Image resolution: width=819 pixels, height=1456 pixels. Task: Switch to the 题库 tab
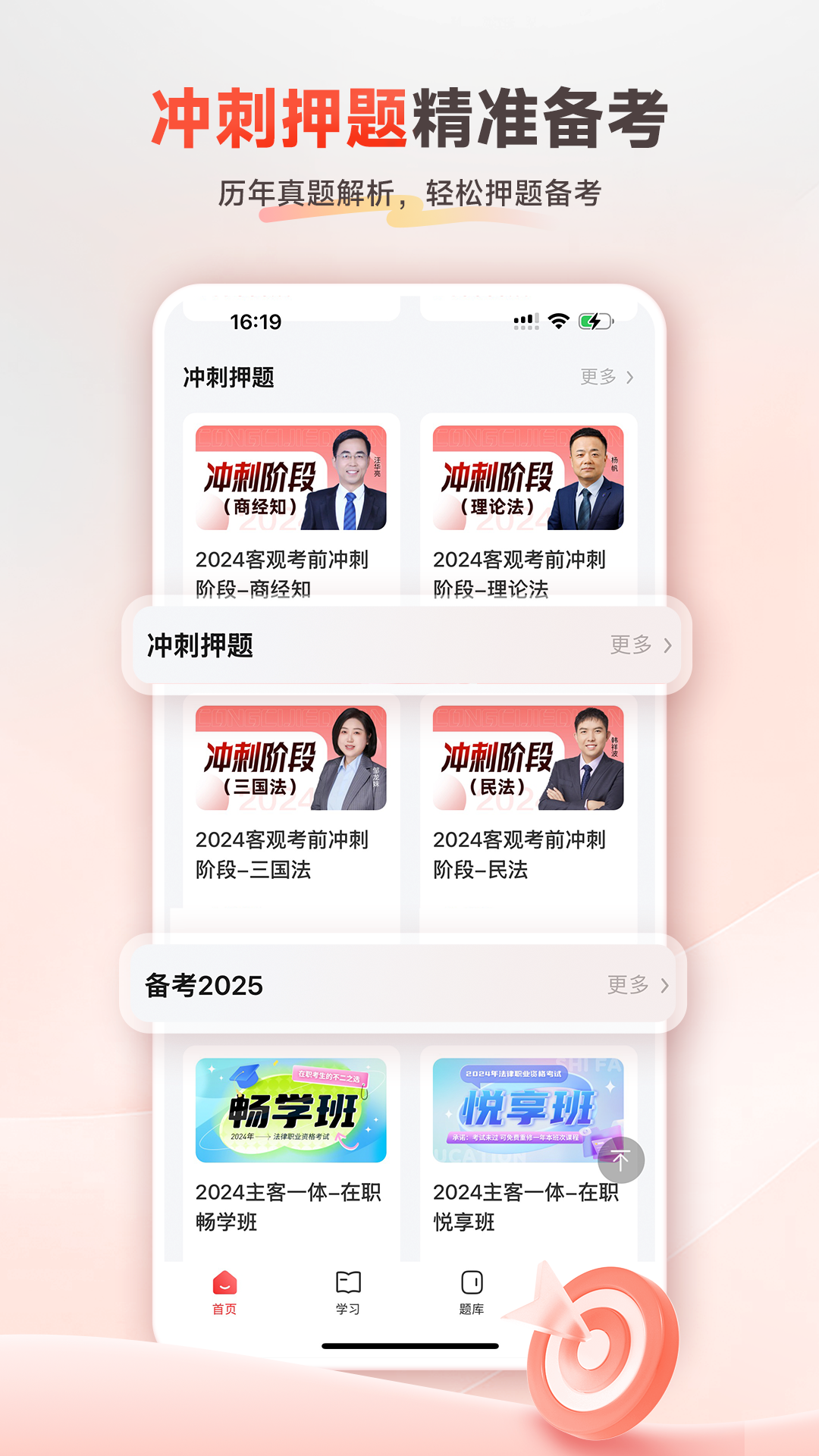tap(472, 1291)
